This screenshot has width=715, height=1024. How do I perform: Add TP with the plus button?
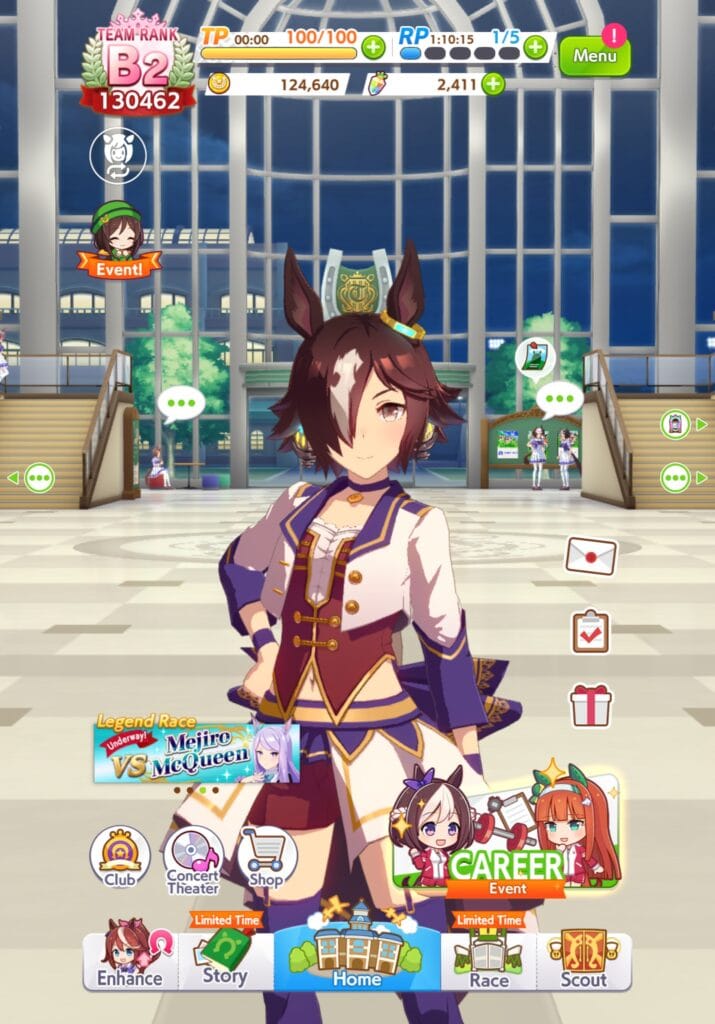372,46
